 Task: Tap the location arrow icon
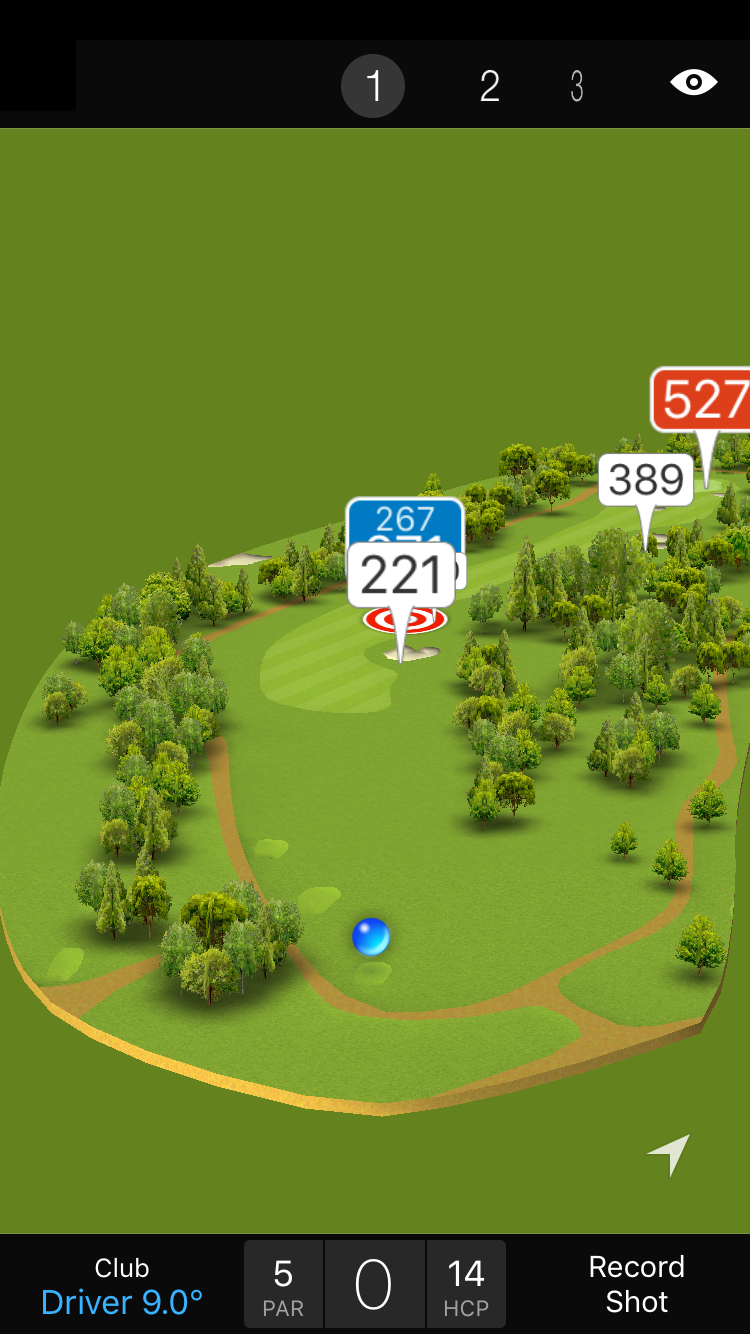coord(668,1155)
